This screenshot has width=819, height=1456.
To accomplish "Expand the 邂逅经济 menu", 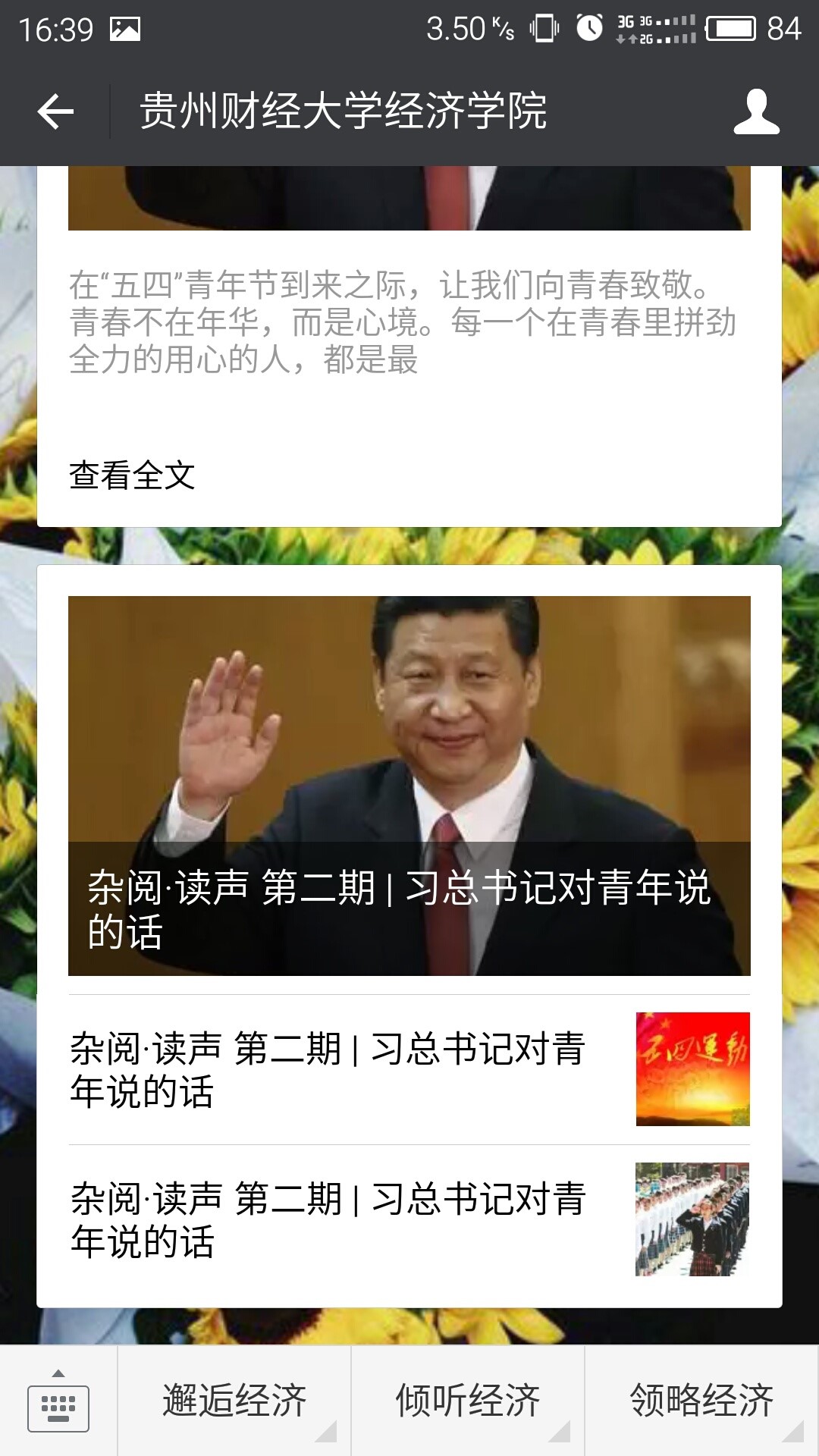I will tap(234, 1401).
